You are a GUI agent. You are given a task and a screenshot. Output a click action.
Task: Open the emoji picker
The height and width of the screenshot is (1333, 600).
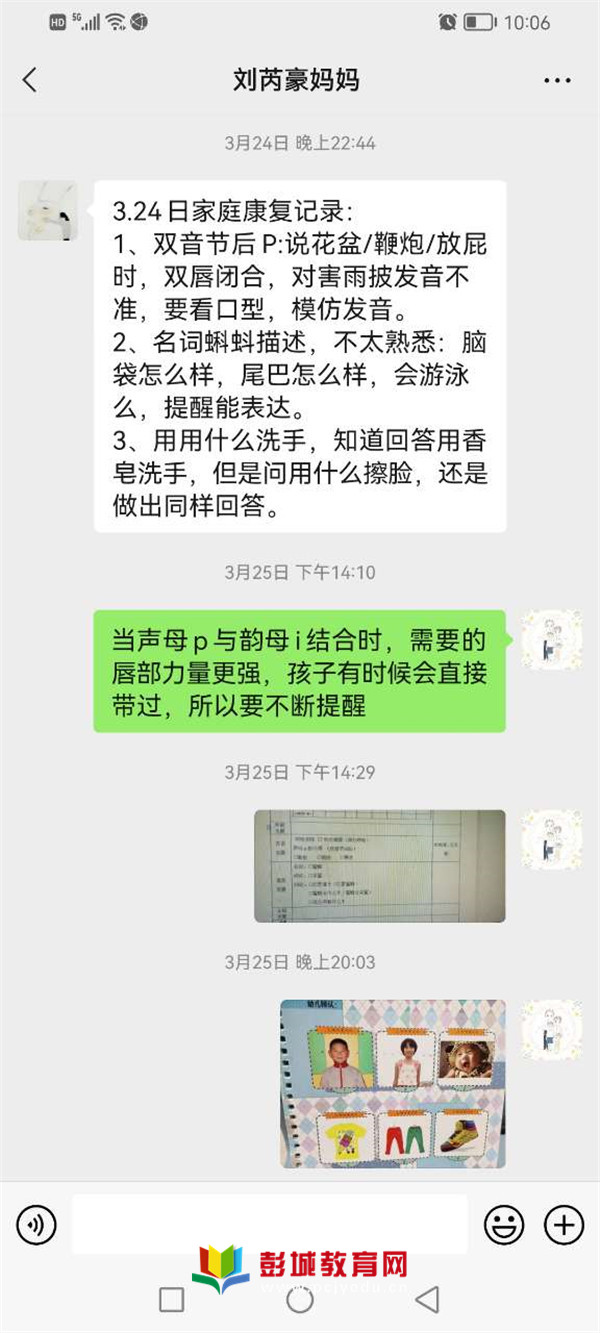[504, 1224]
